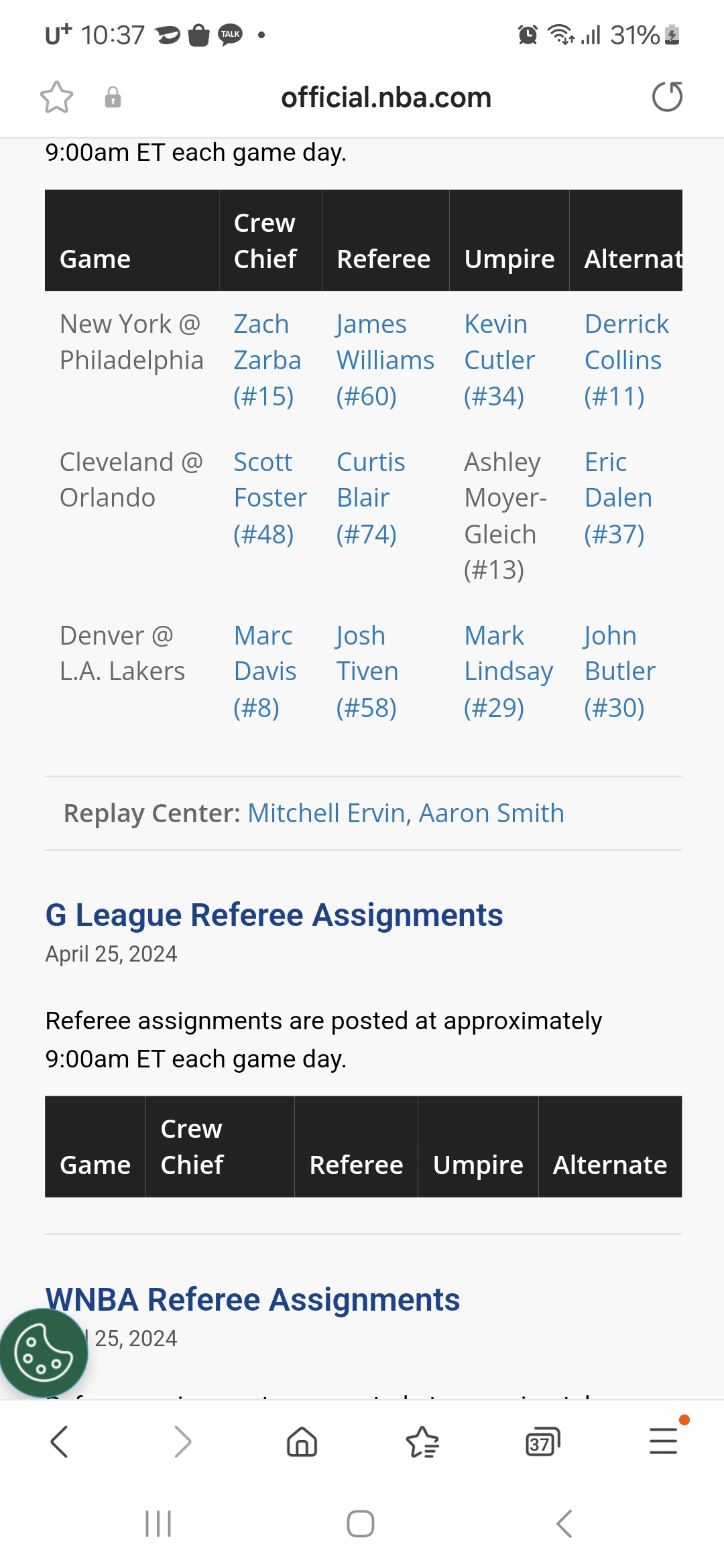Open Eric Dalen (#37) link

click(x=617, y=498)
